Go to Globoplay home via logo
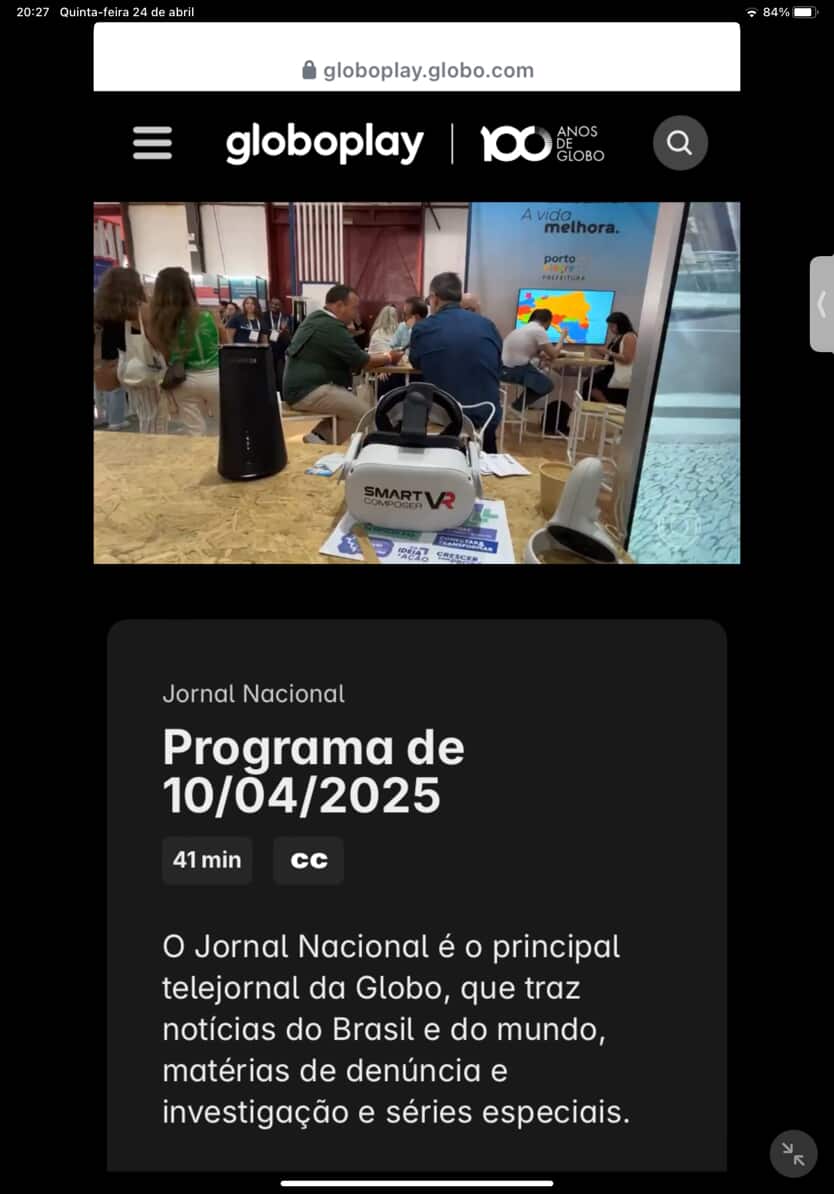Image resolution: width=834 pixels, height=1194 pixels. point(324,144)
